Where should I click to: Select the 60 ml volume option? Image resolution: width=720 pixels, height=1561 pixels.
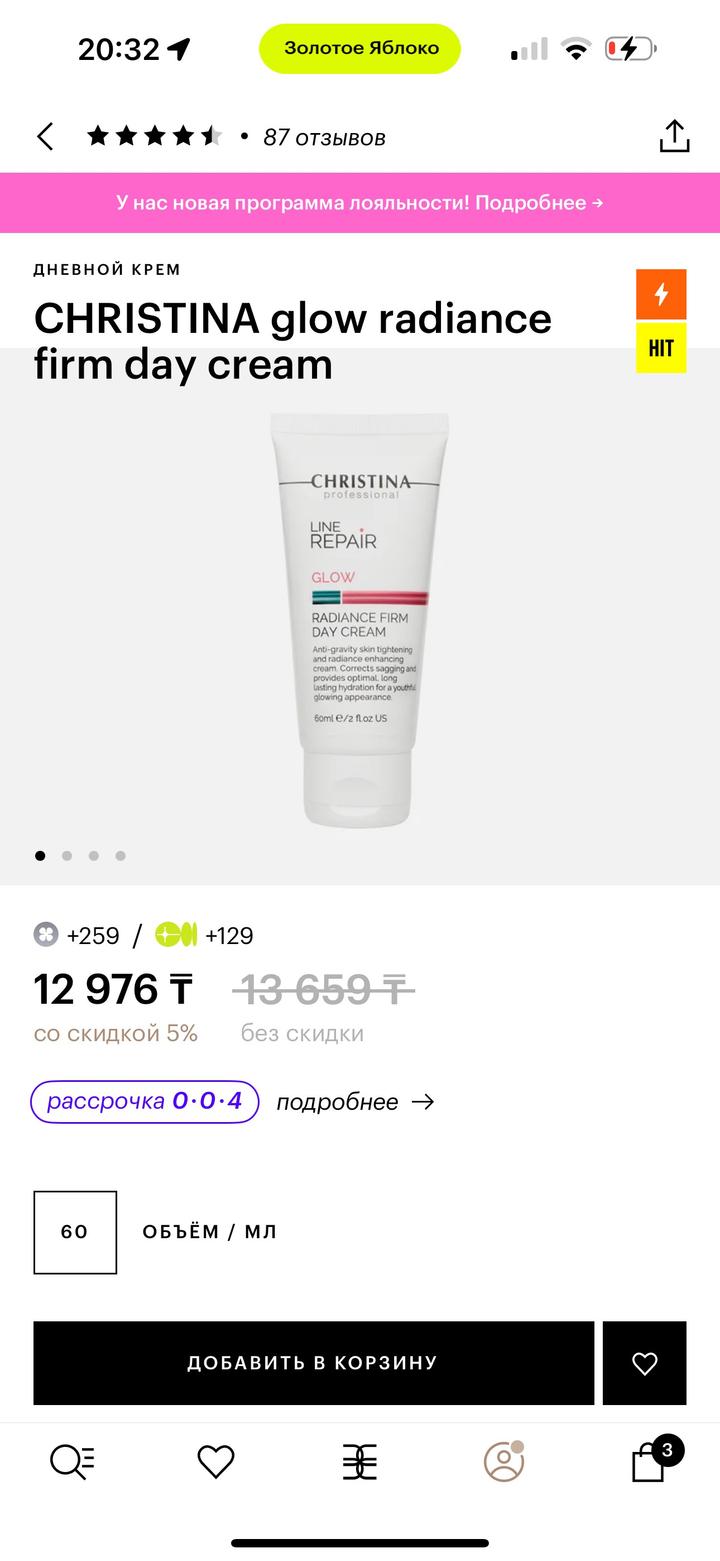click(75, 1232)
